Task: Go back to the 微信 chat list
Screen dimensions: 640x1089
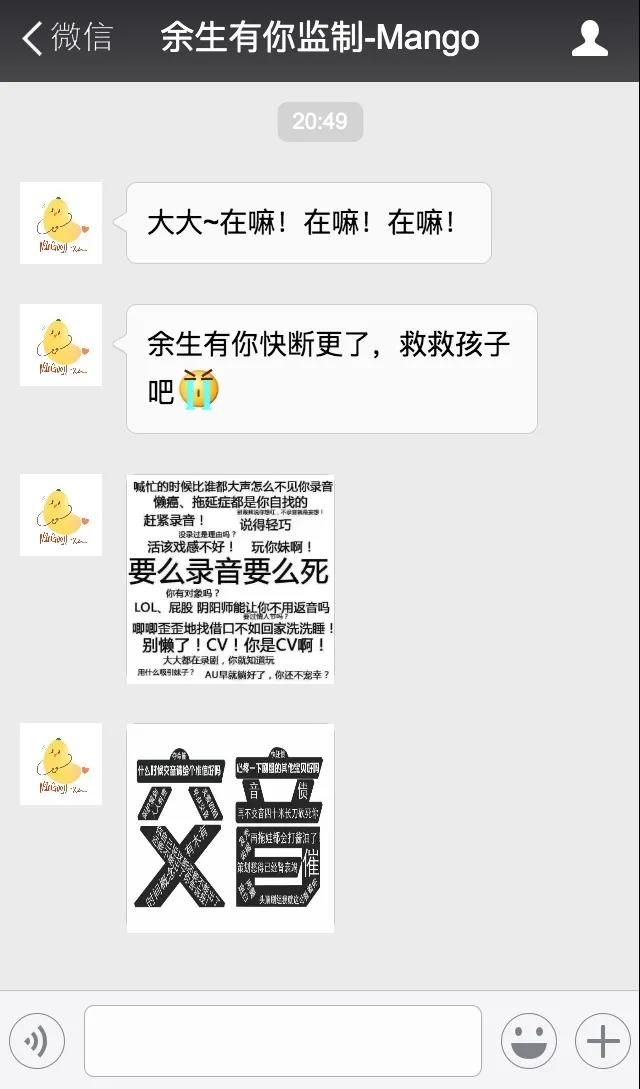Action: 66,39
